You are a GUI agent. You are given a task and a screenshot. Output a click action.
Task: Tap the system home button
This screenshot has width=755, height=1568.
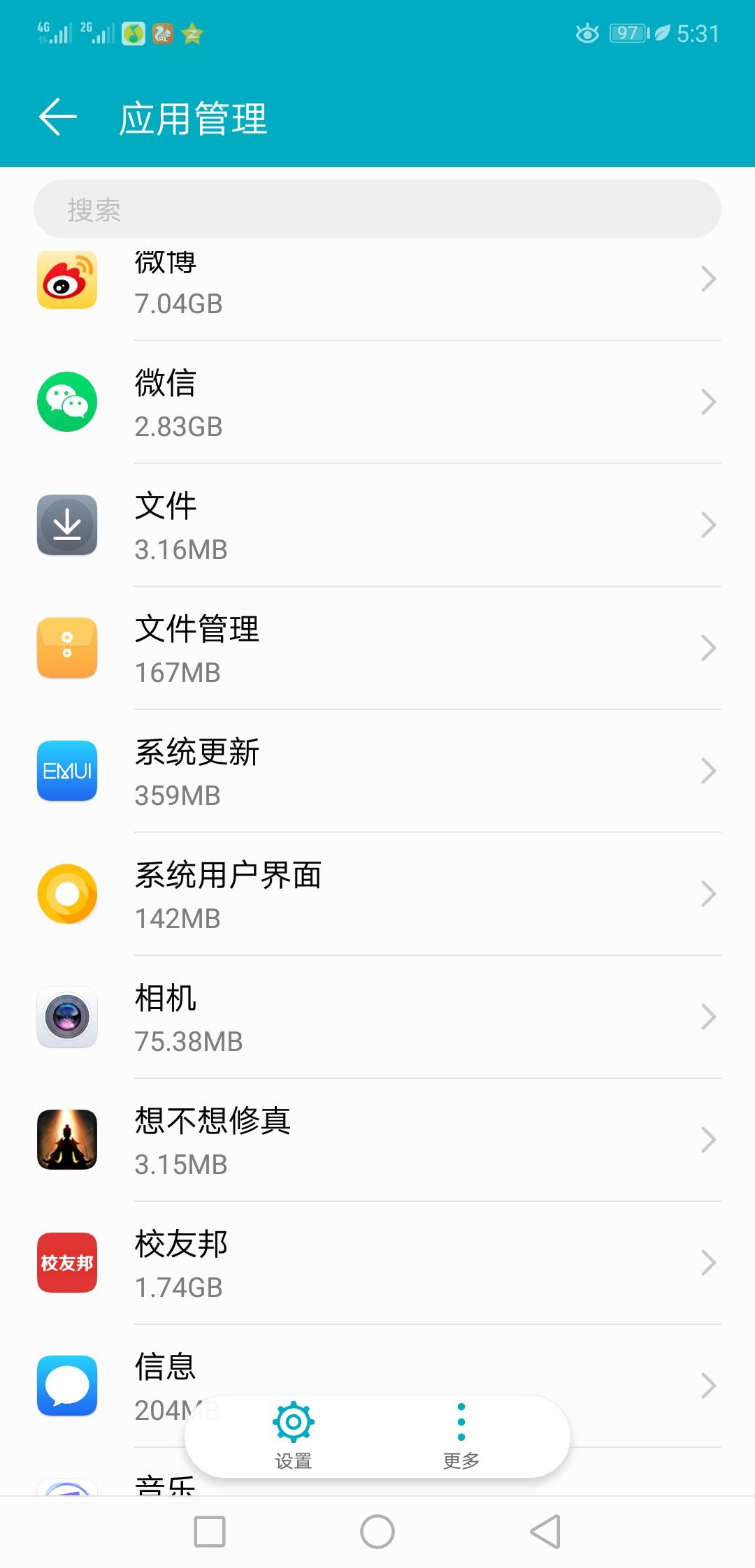377,1532
